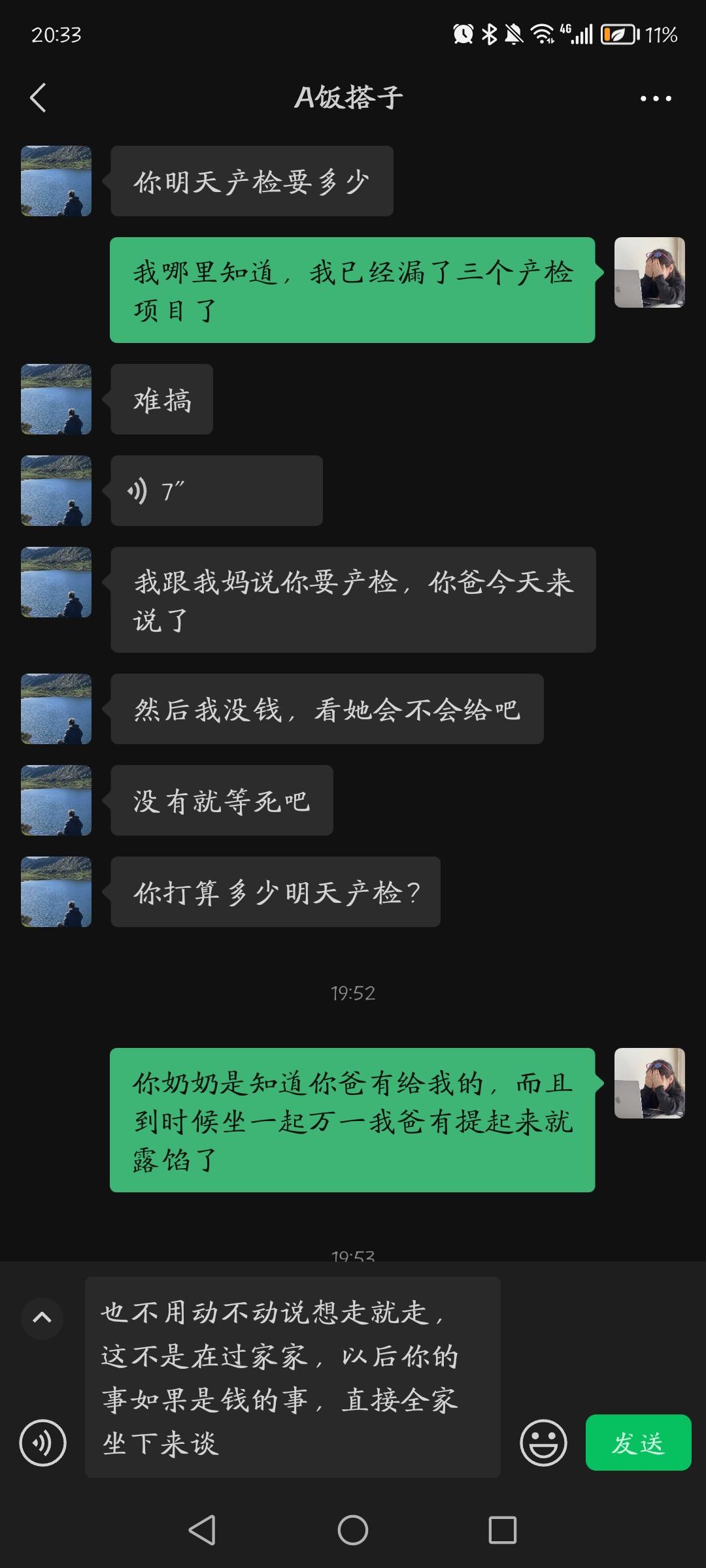Open own avatar beside 你奶奶是知道 message

coord(649,1083)
